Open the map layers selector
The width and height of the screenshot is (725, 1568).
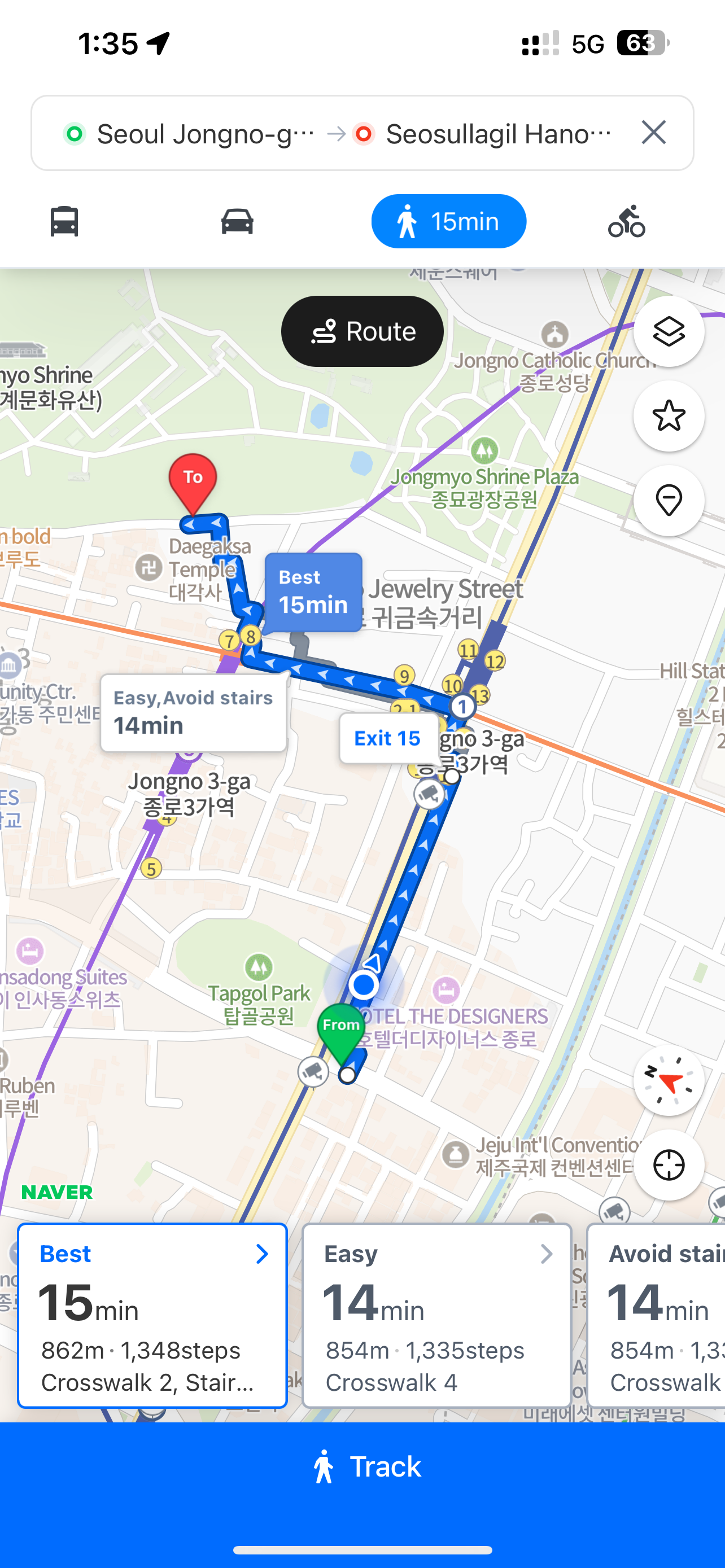669,332
